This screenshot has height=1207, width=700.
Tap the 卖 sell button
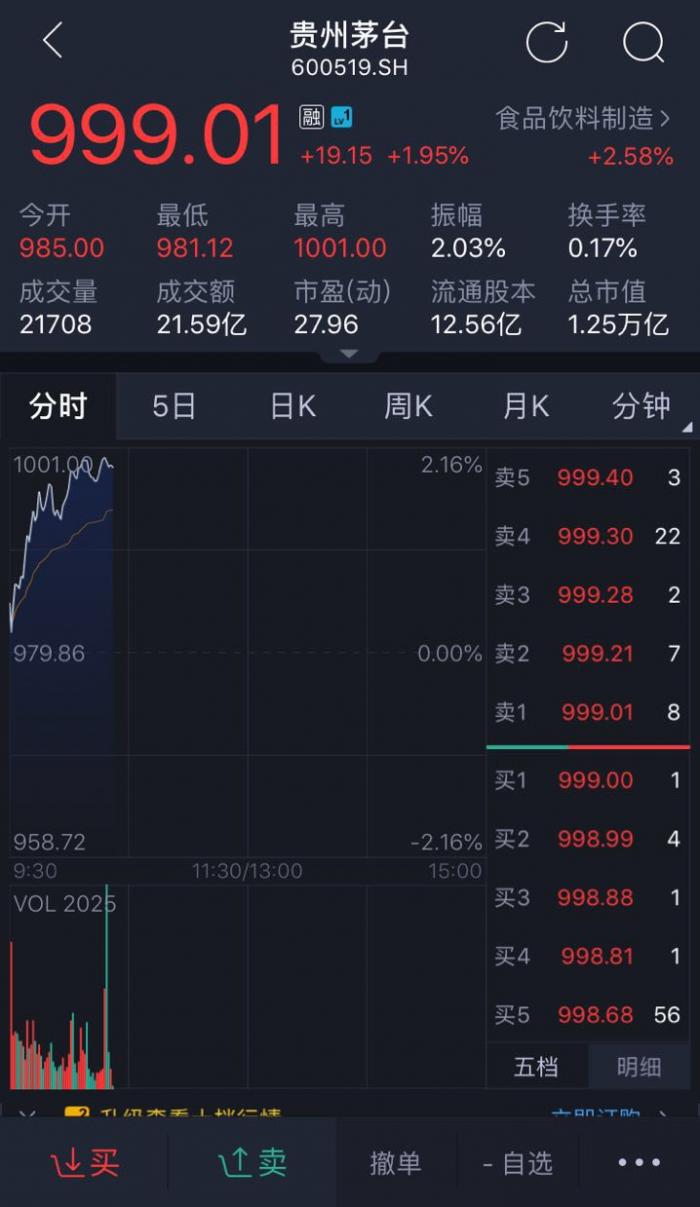point(252,1163)
